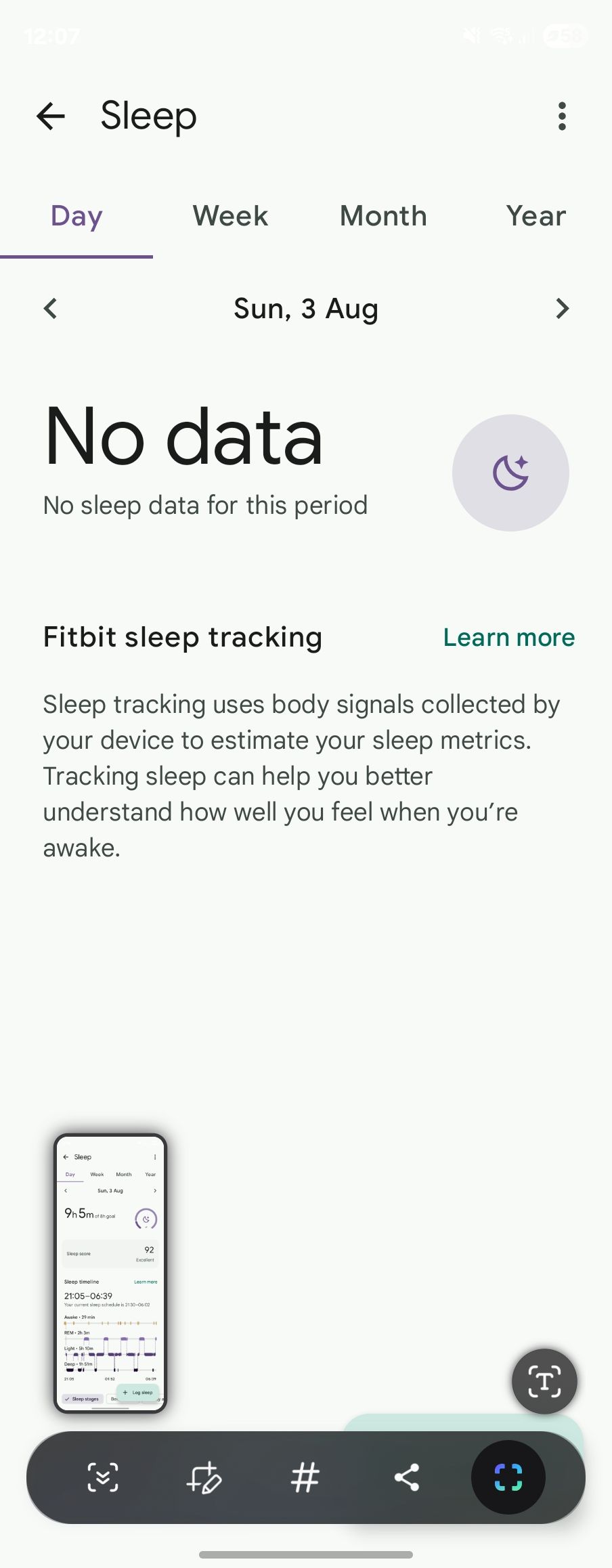The image size is (612, 1568).
Task: Select the Day tab
Action: point(76,217)
